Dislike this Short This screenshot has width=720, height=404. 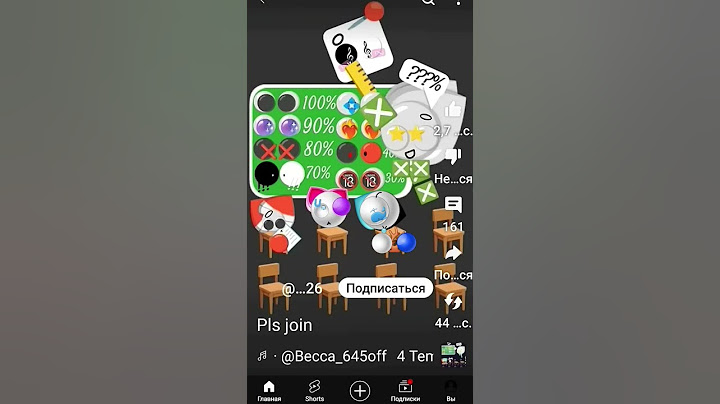[x=453, y=157]
